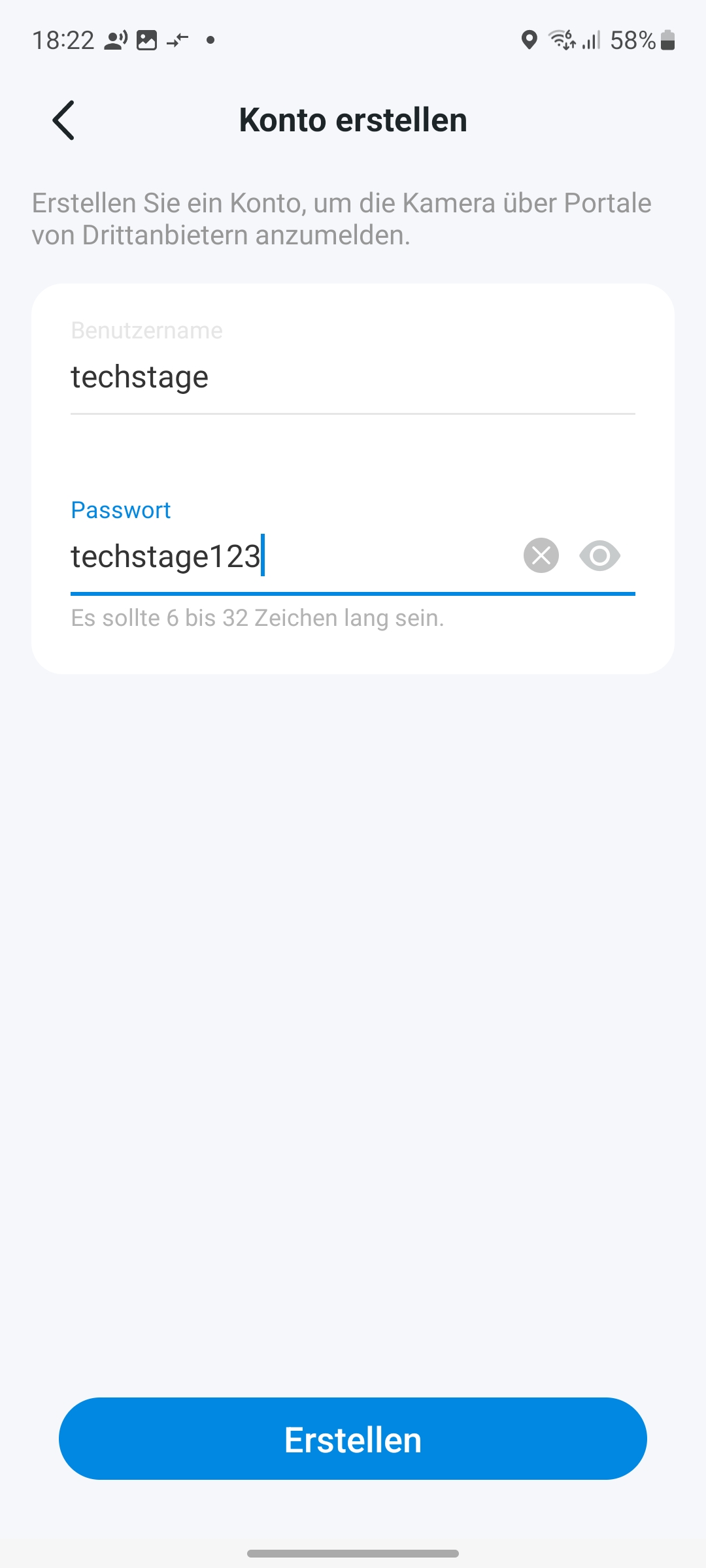Tap the Erstellen button
The image size is (706, 1568).
pos(353,1439)
